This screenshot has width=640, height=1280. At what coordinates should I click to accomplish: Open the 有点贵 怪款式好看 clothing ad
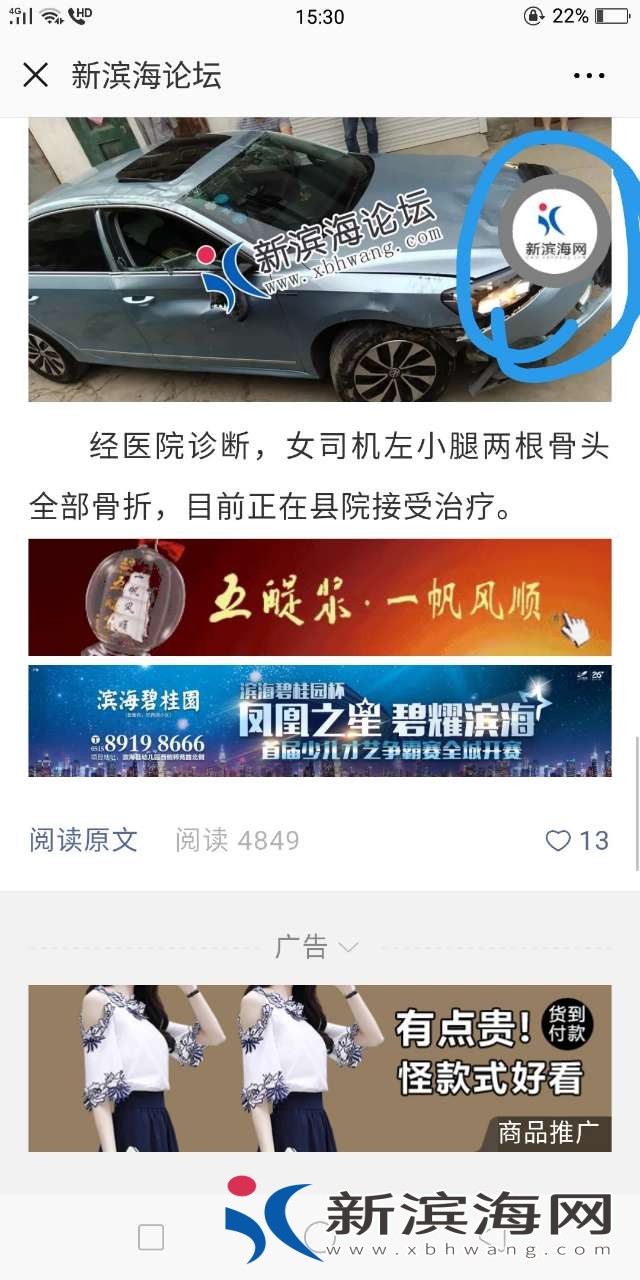coord(319,1068)
